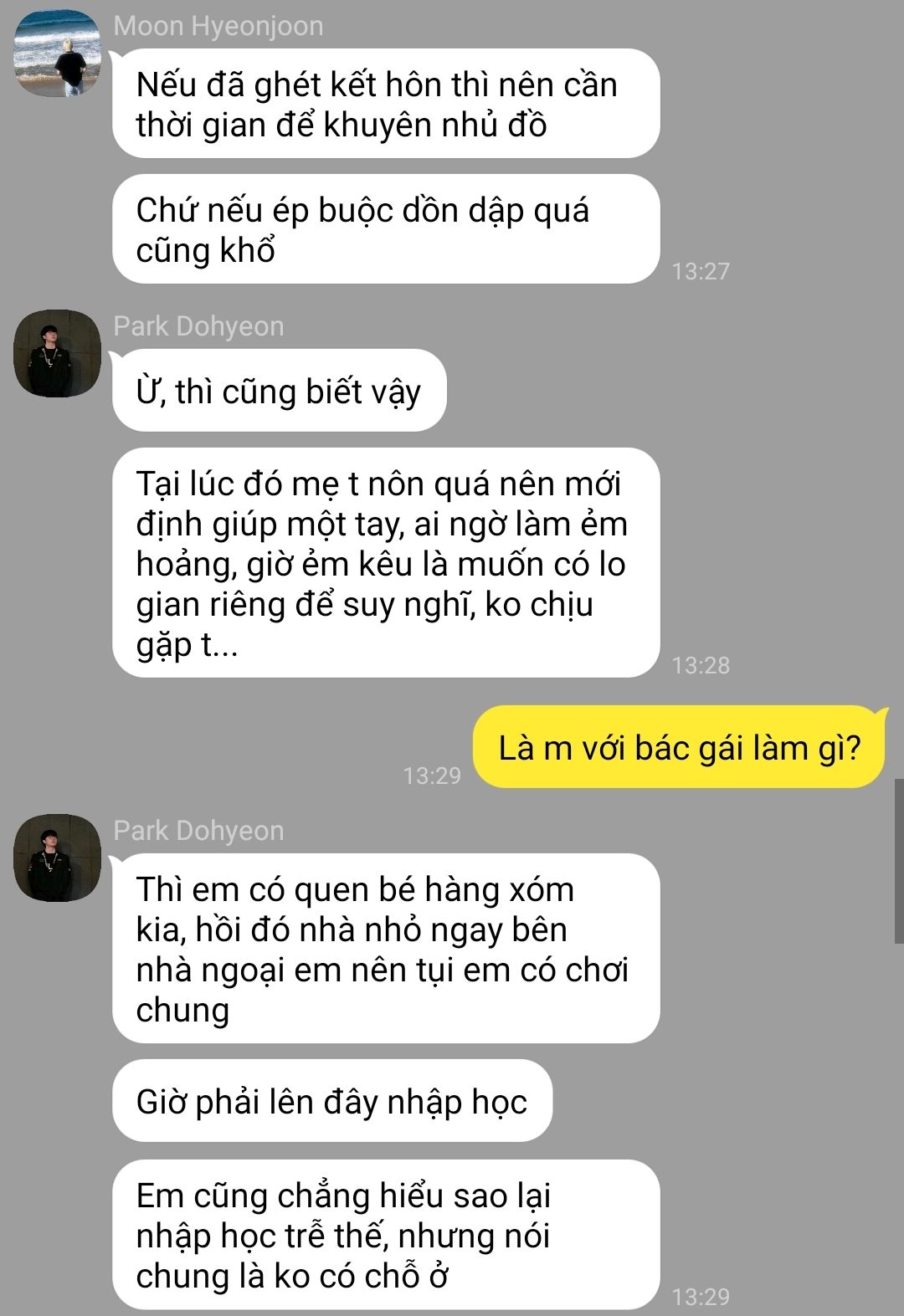View Park Dohyeon's avatar above "Ừ, thì cũng biết vậy"

click(x=57, y=353)
